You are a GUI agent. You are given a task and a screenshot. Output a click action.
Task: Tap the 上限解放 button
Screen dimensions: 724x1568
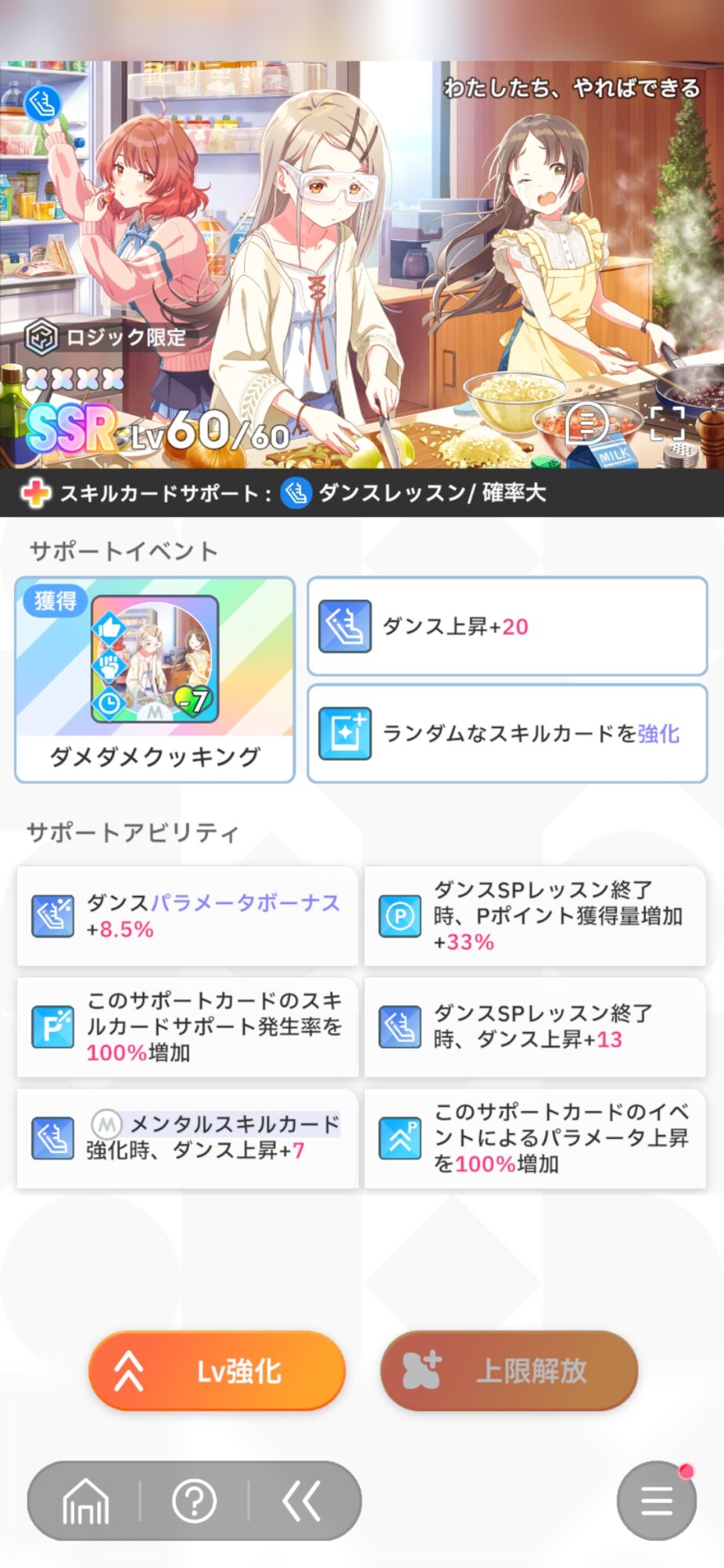(509, 1370)
